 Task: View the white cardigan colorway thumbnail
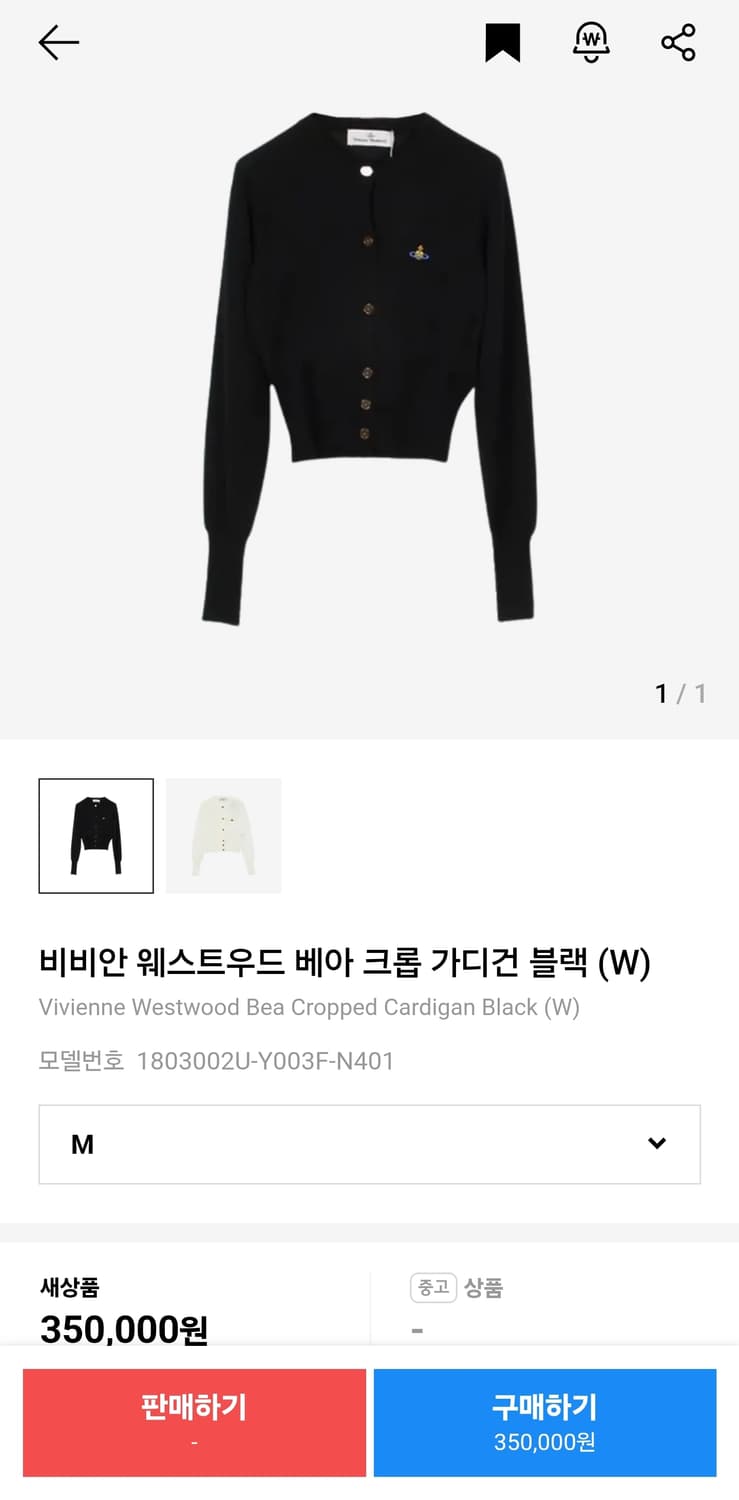click(x=223, y=835)
